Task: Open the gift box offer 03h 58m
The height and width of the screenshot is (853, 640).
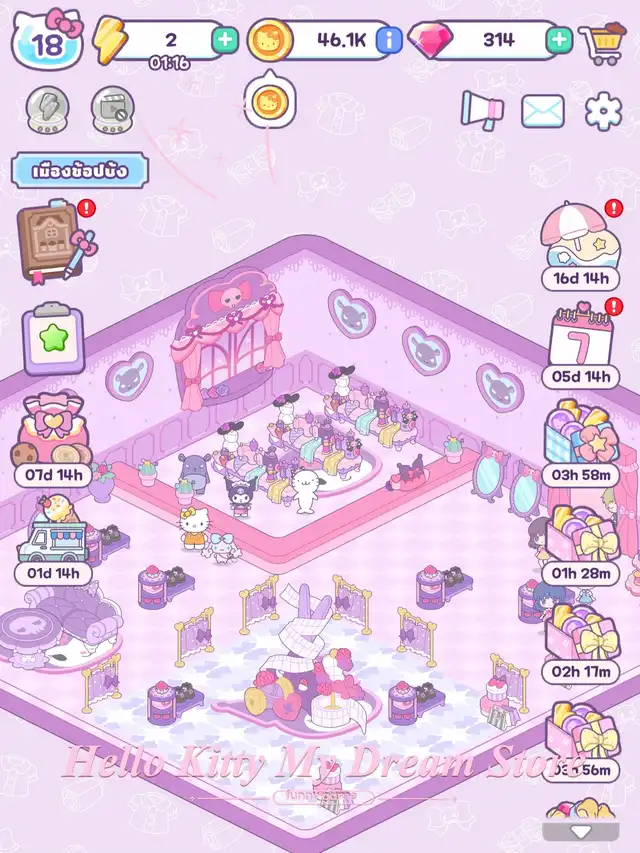Action: coord(578,430)
